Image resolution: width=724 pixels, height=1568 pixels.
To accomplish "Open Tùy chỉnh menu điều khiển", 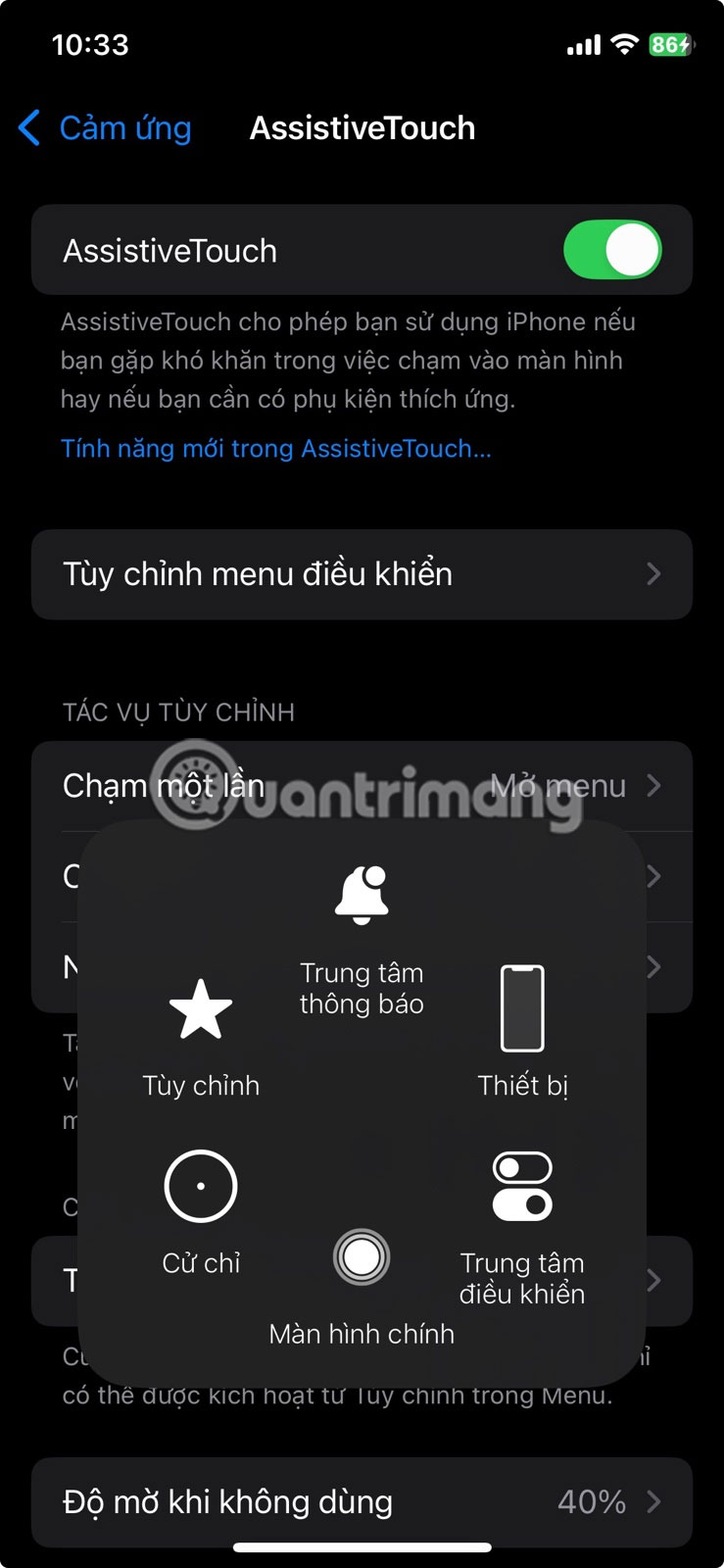I will click(x=361, y=574).
